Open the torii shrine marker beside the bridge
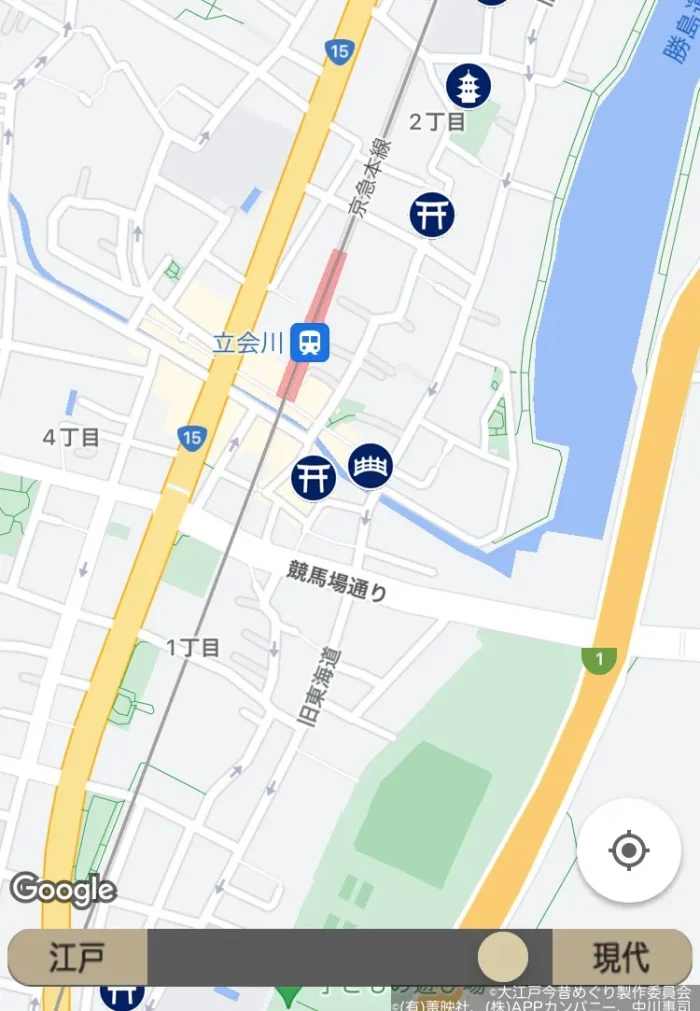The width and height of the screenshot is (700, 1011). [313, 478]
